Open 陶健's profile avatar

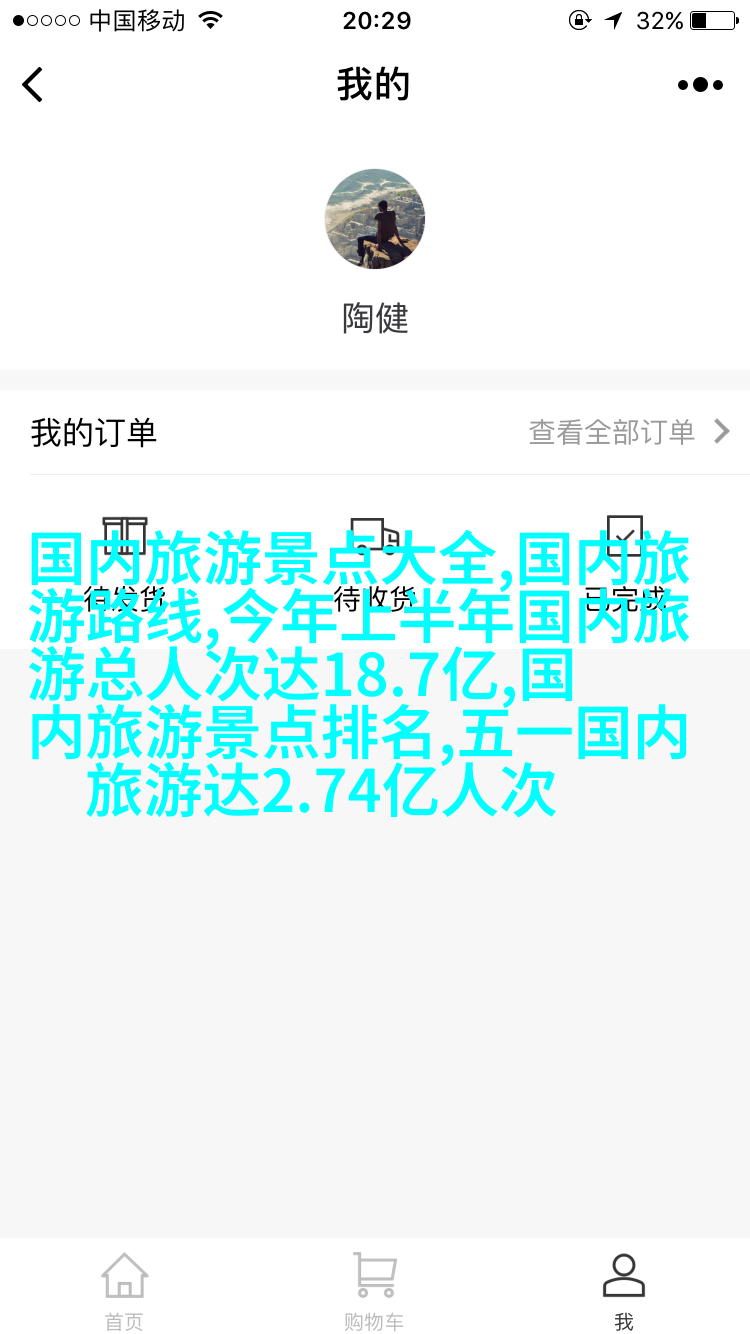[375, 219]
